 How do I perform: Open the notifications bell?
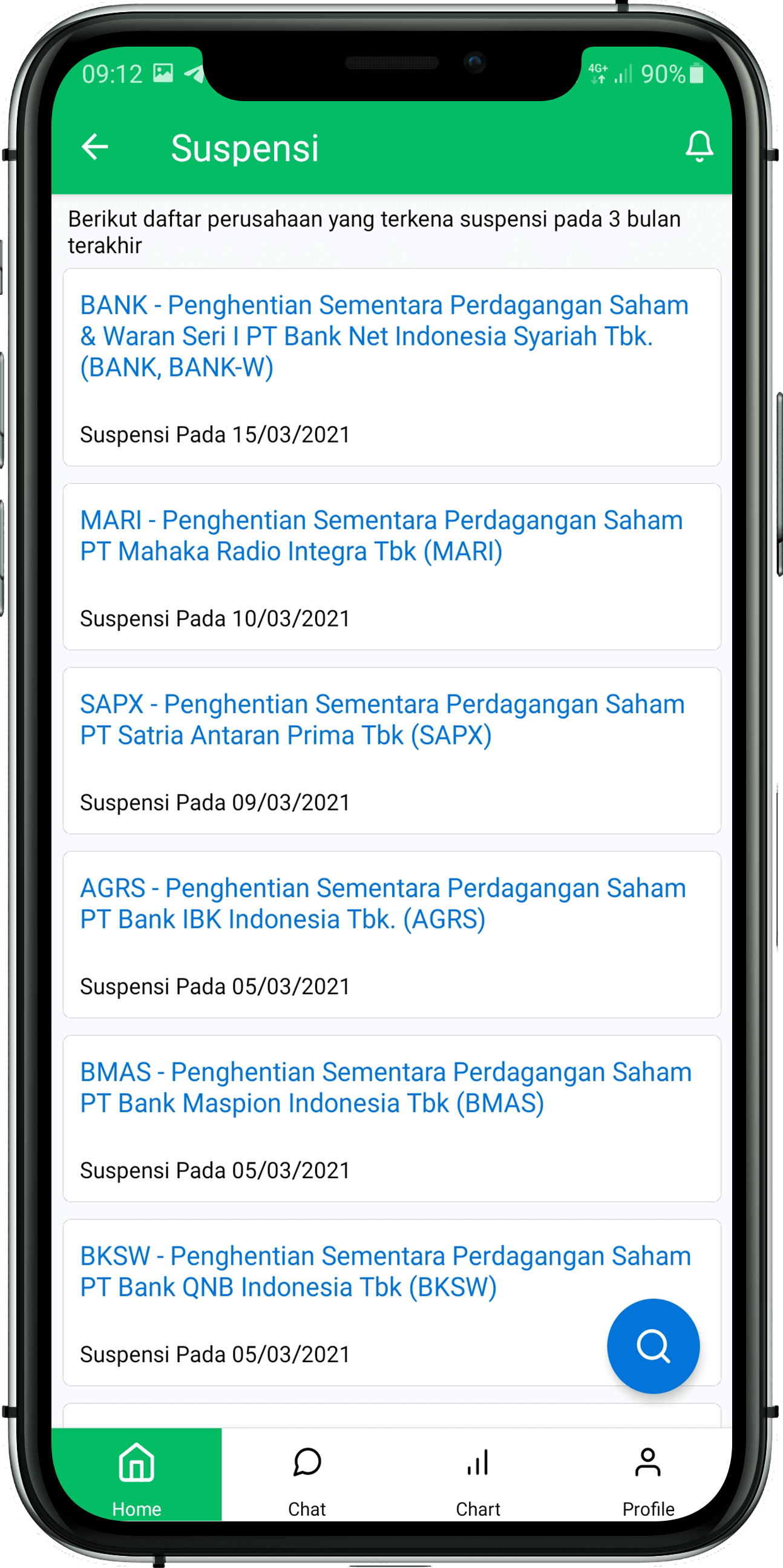pyautogui.click(x=699, y=147)
